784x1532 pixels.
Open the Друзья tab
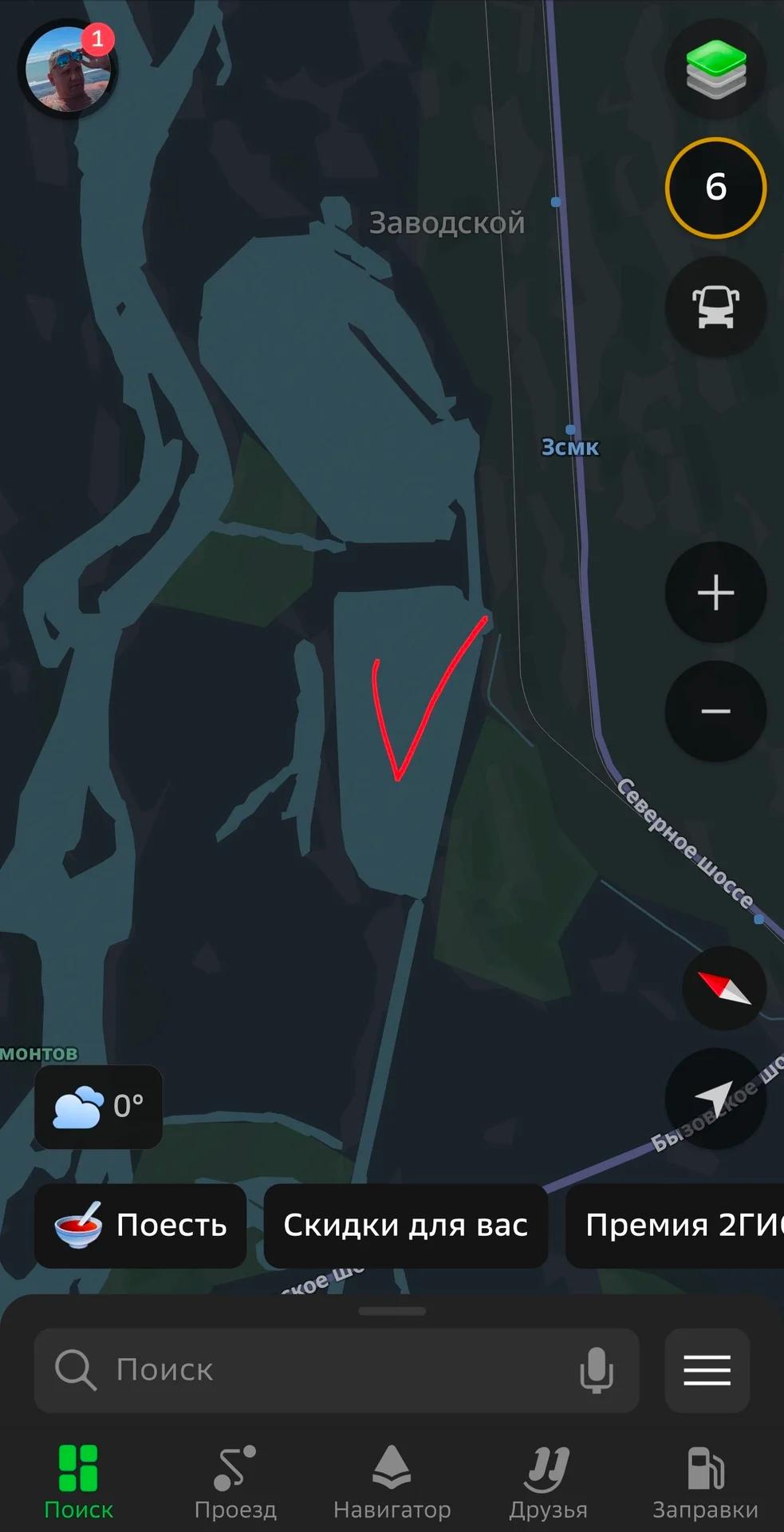pos(549,1483)
